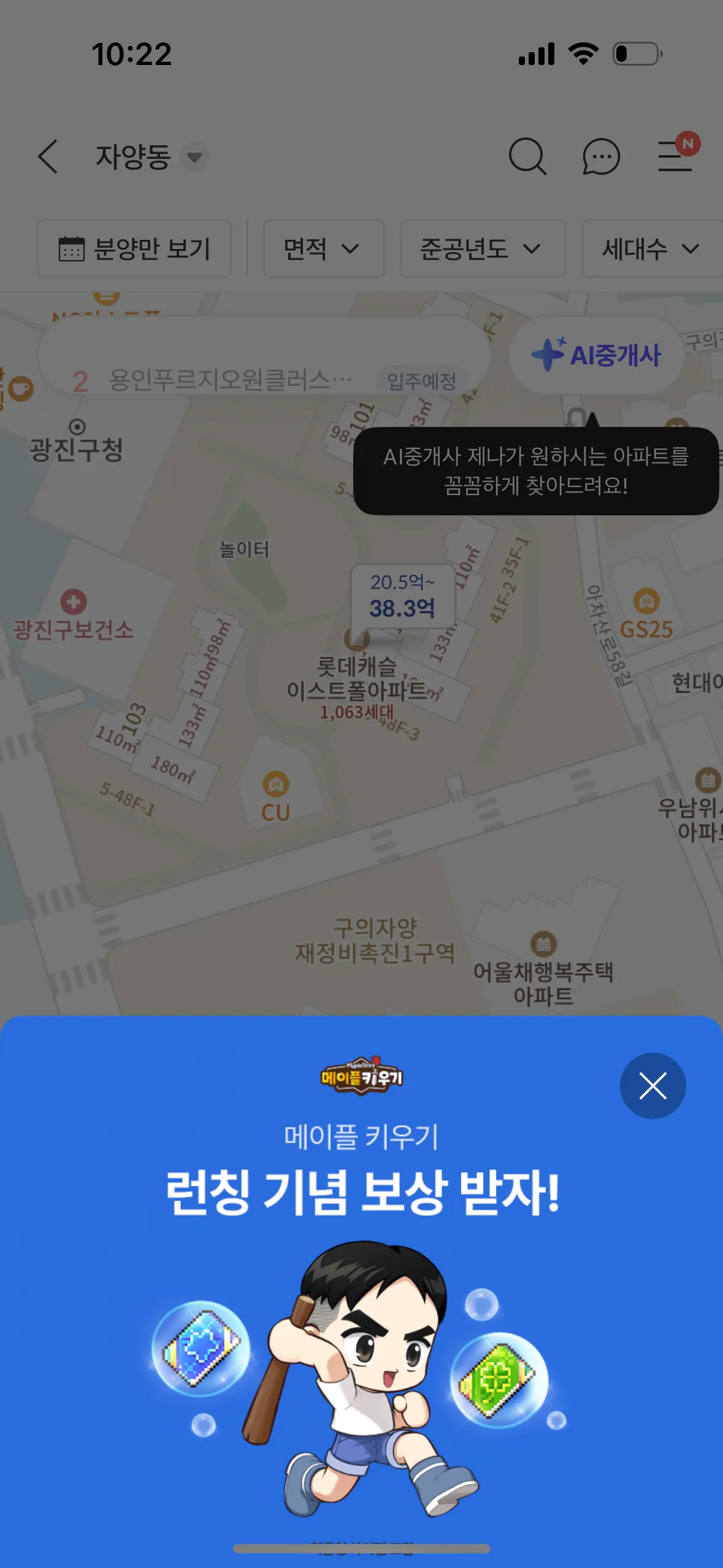Open the chat bubble icon
Image resolution: width=723 pixels, height=1568 pixels.
click(601, 156)
